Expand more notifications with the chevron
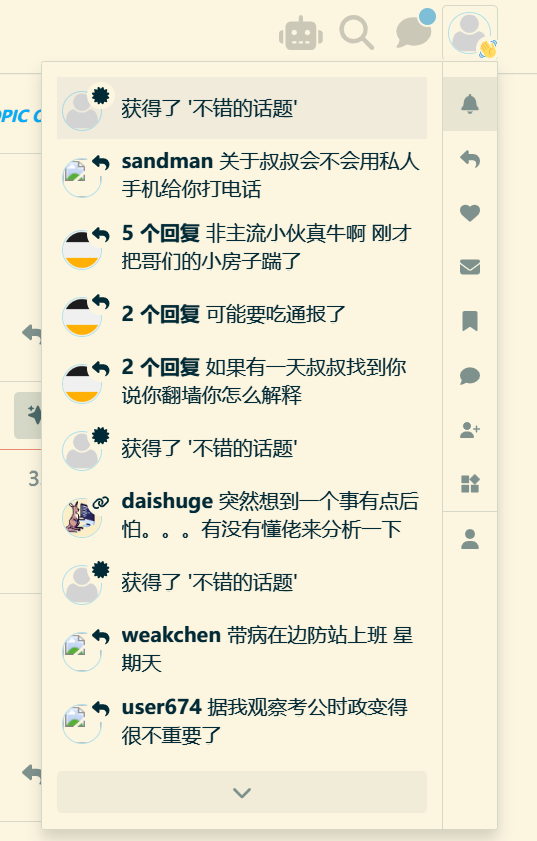Screen dimensions: 537x841 coord(242,792)
